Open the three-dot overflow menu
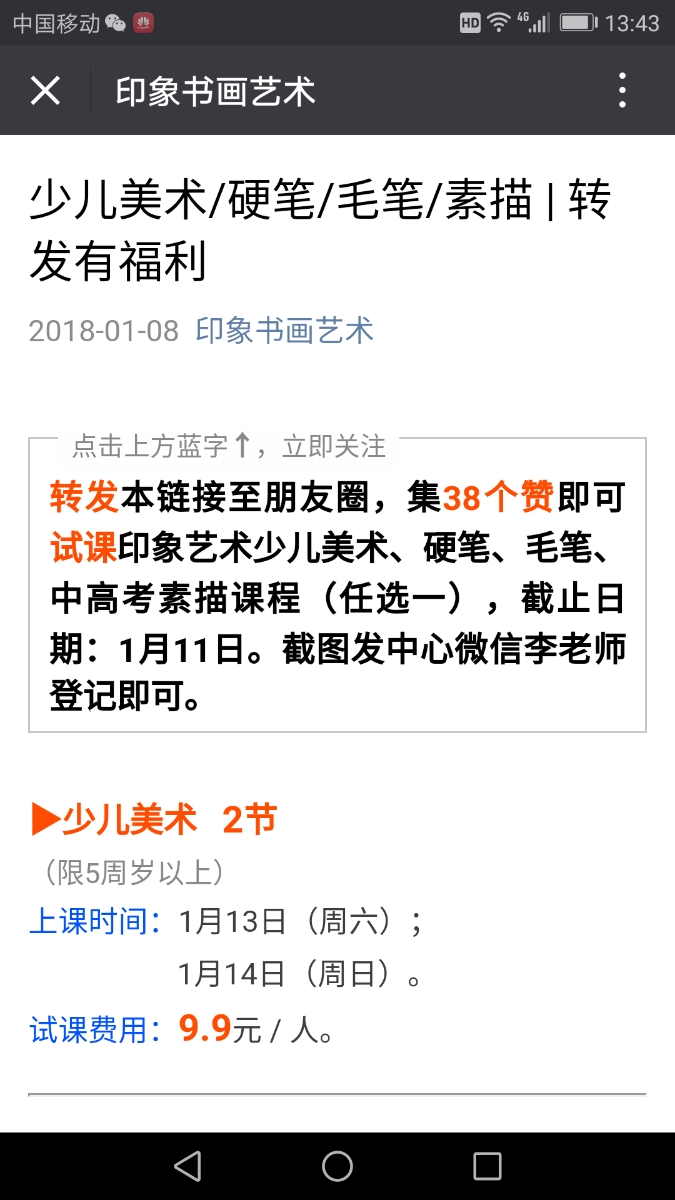This screenshot has width=675, height=1200. 622,91
